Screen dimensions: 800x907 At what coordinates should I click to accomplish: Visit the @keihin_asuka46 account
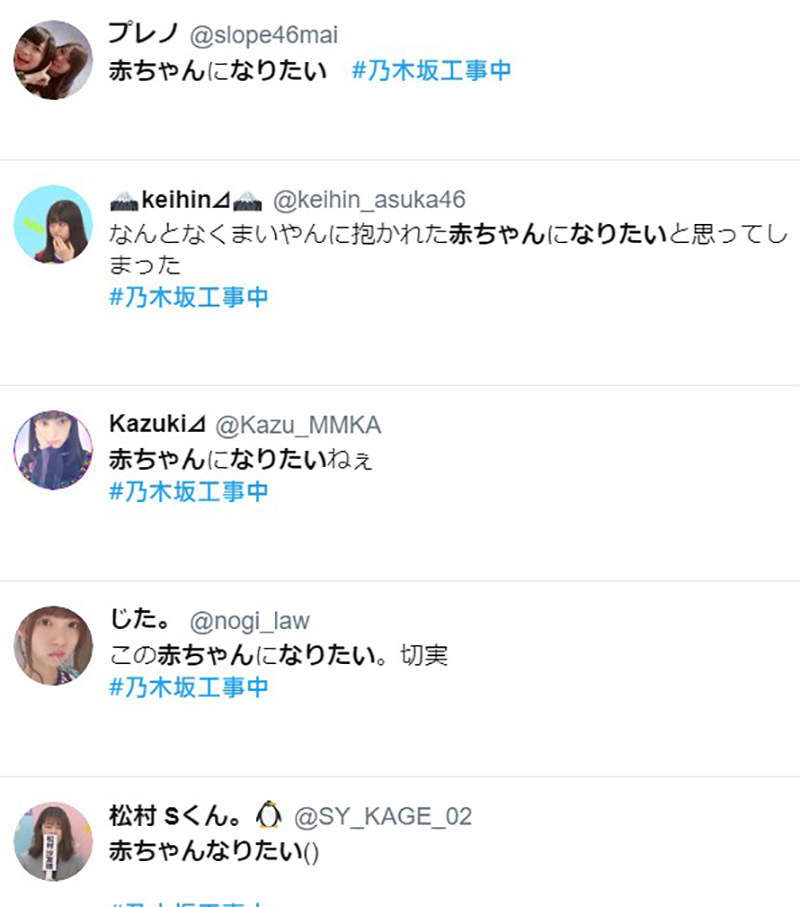[369, 200]
